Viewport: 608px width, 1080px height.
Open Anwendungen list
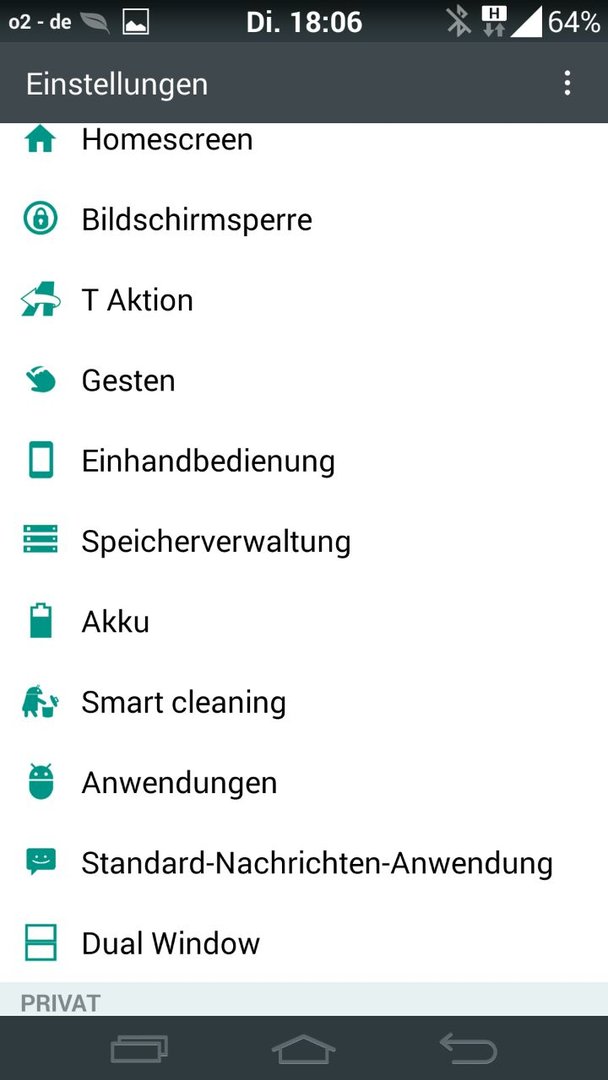304,782
